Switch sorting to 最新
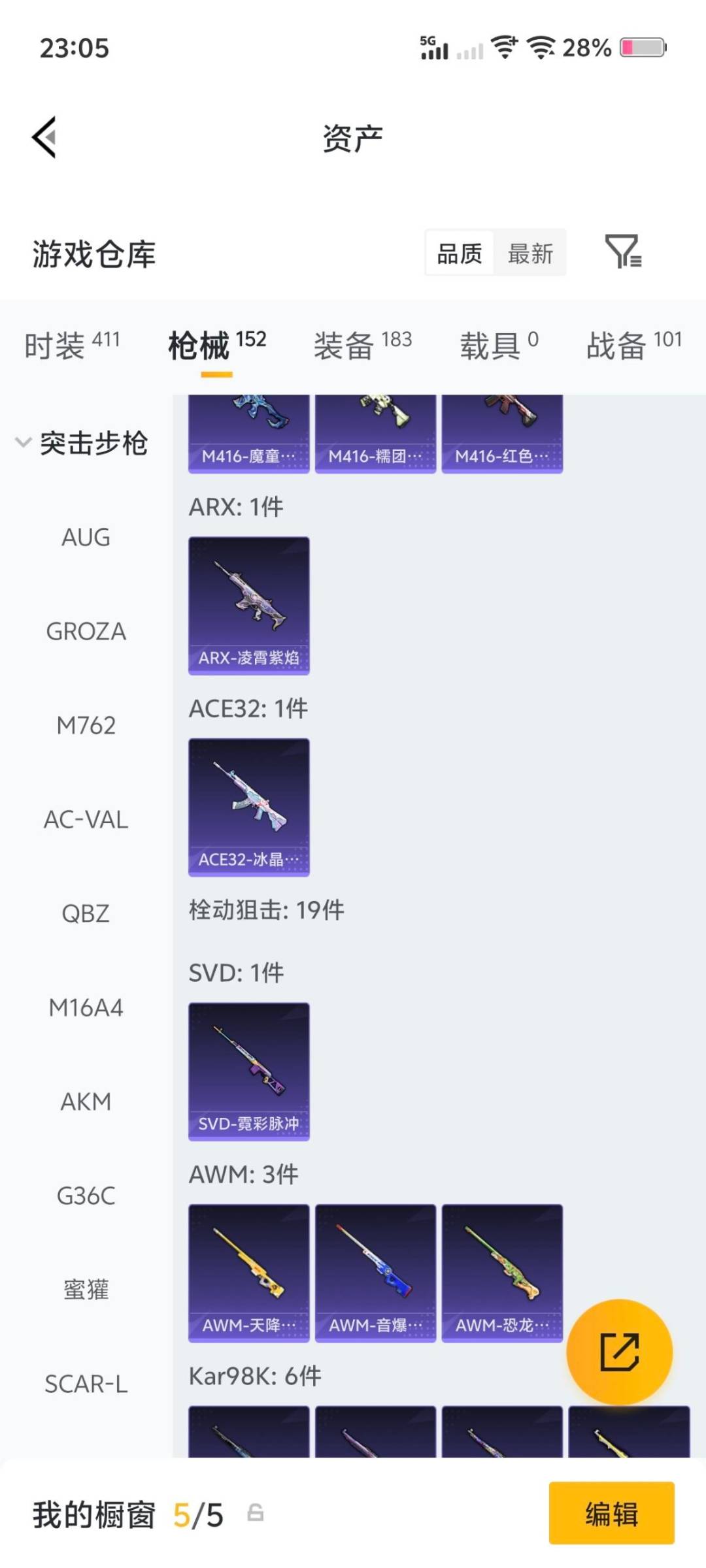The image size is (706, 1568). (x=531, y=253)
